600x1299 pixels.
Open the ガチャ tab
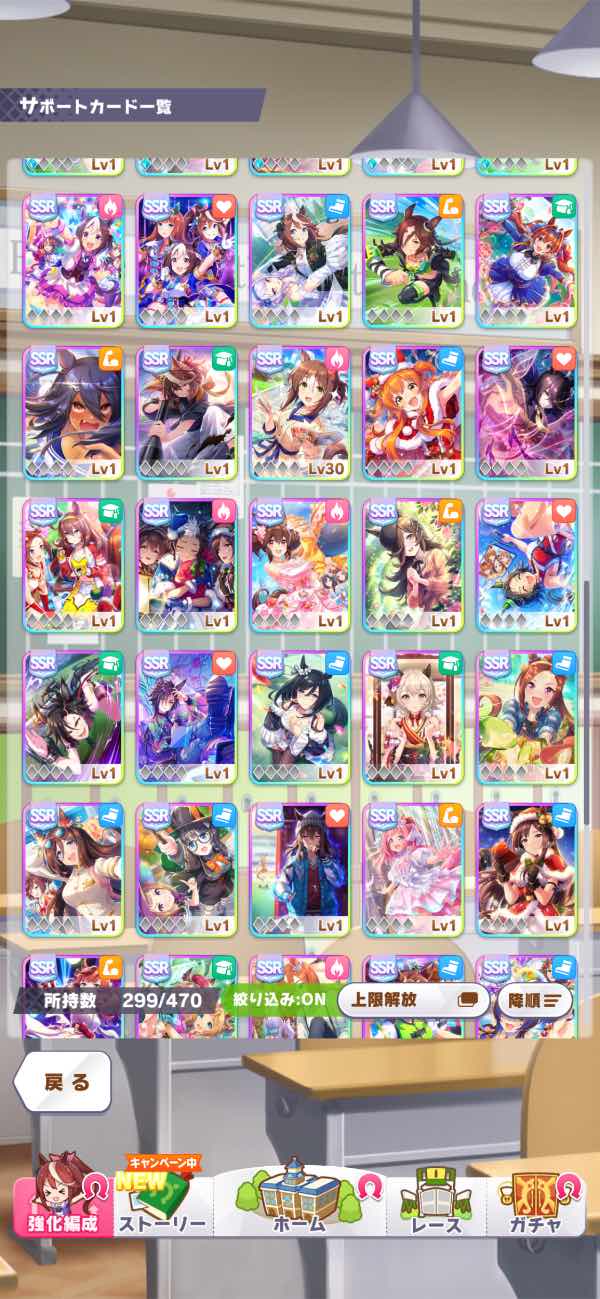pyautogui.click(x=534, y=1203)
